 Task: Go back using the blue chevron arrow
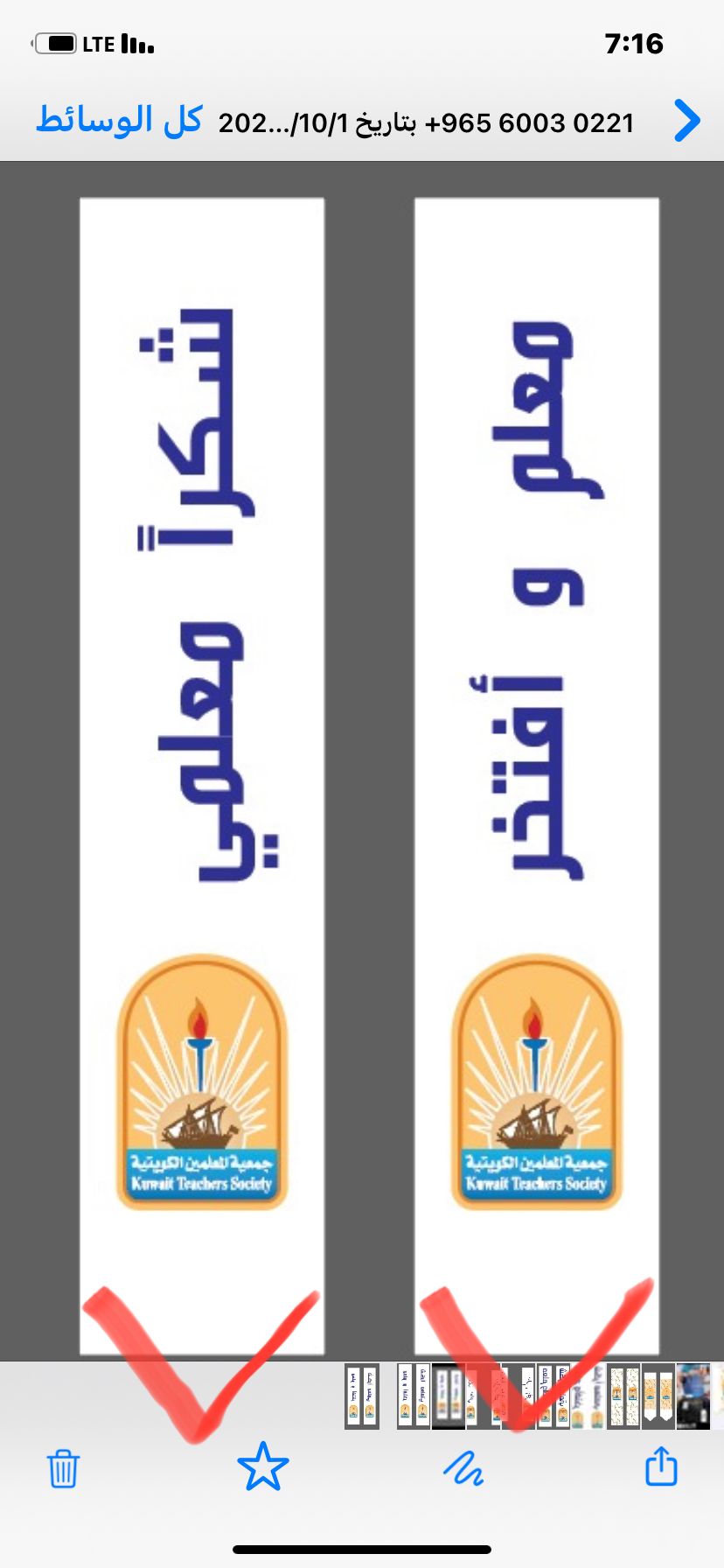coord(687,122)
